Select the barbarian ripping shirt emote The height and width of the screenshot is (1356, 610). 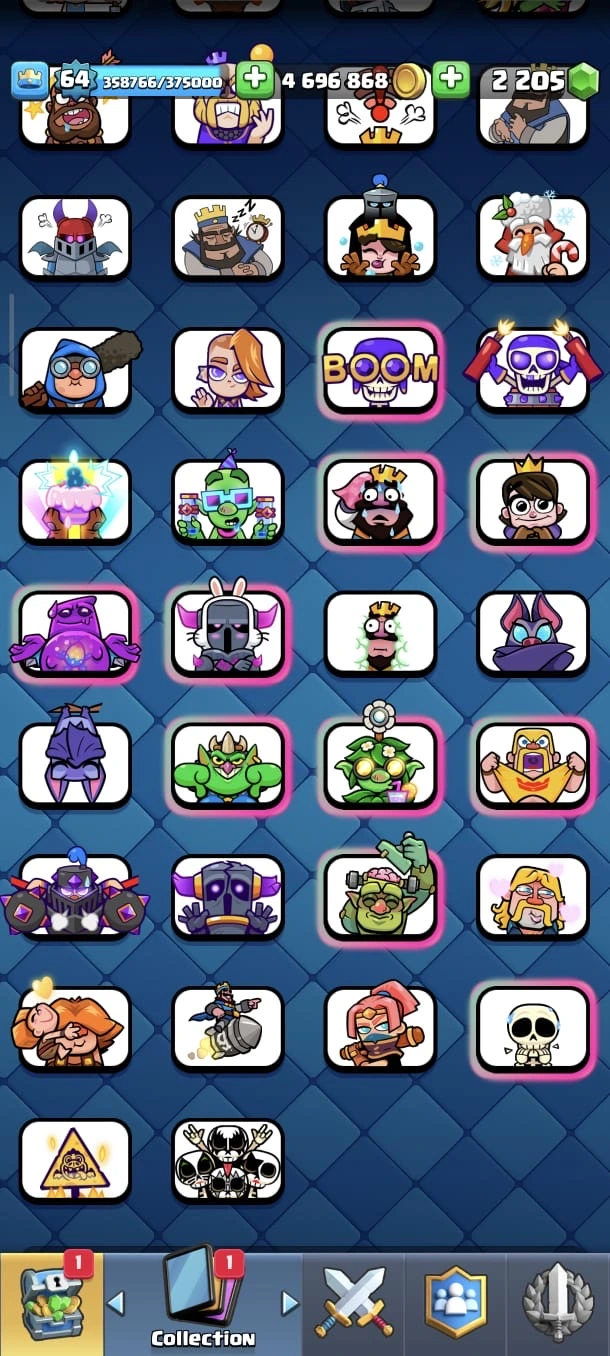[532, 763]
